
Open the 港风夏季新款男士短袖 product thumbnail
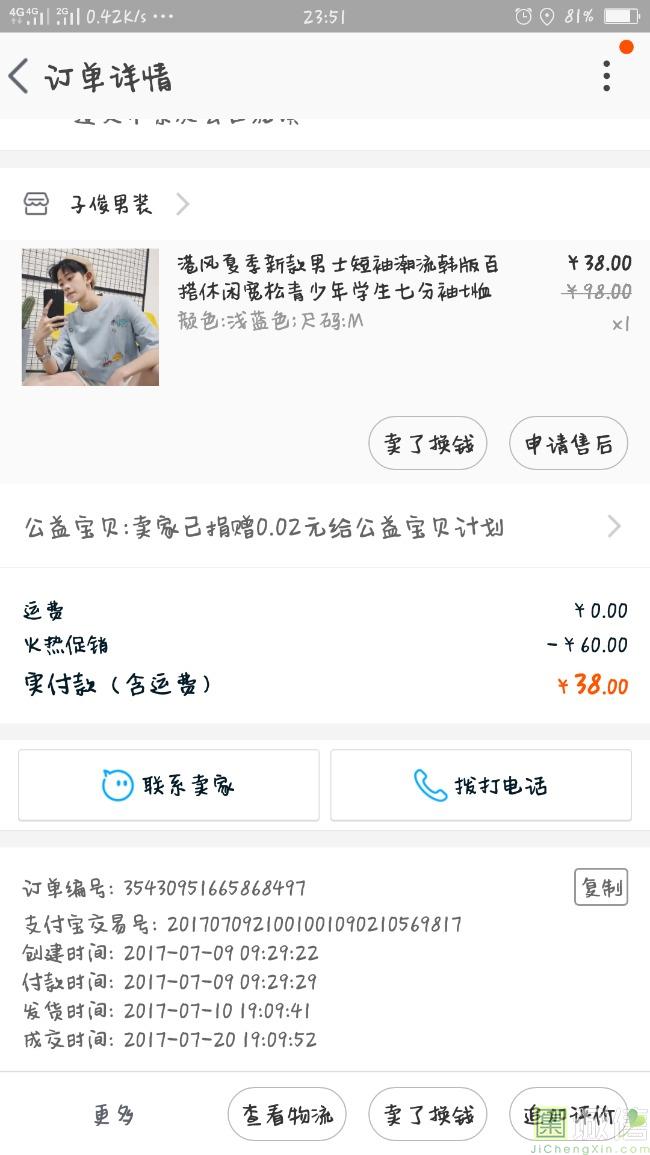[x=90, y=317]
